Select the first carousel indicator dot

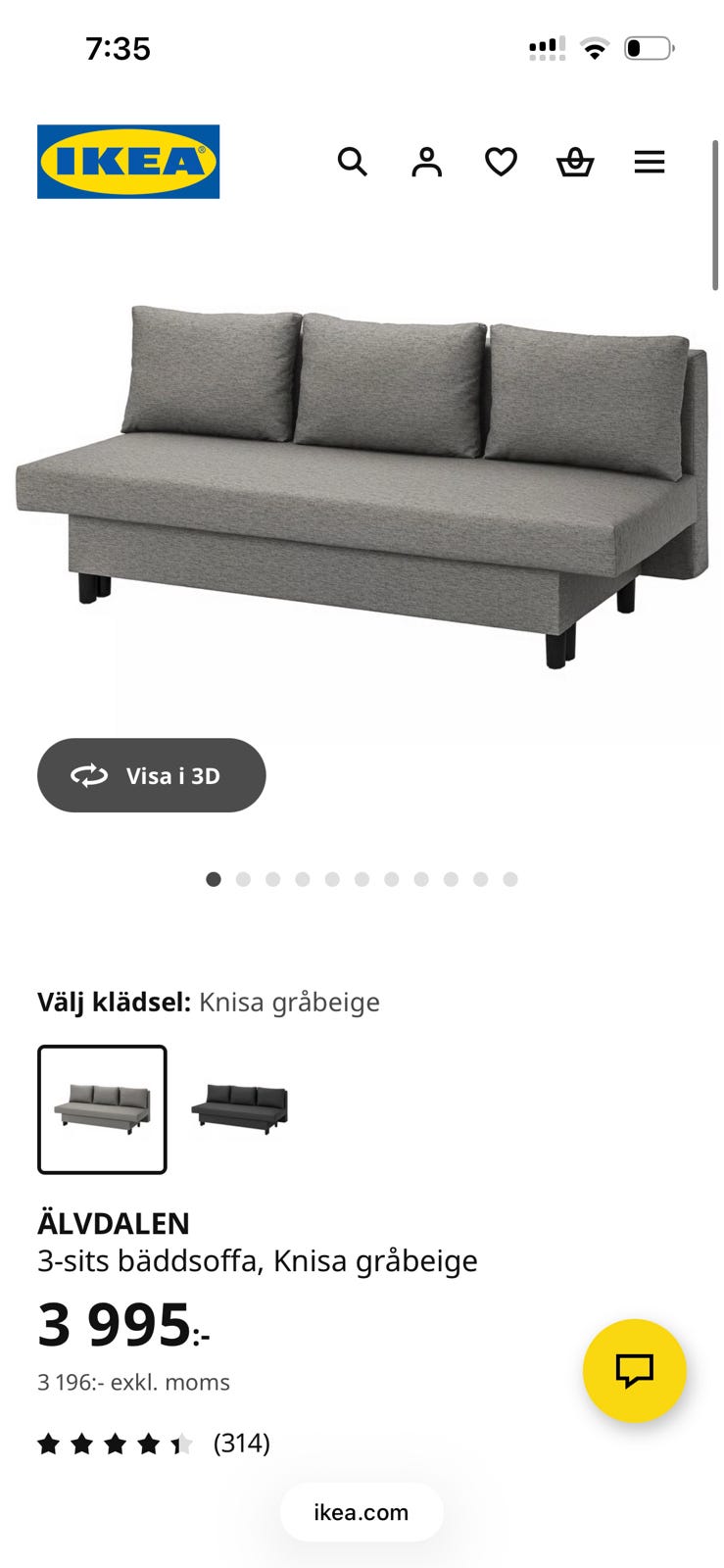(214, 879)
